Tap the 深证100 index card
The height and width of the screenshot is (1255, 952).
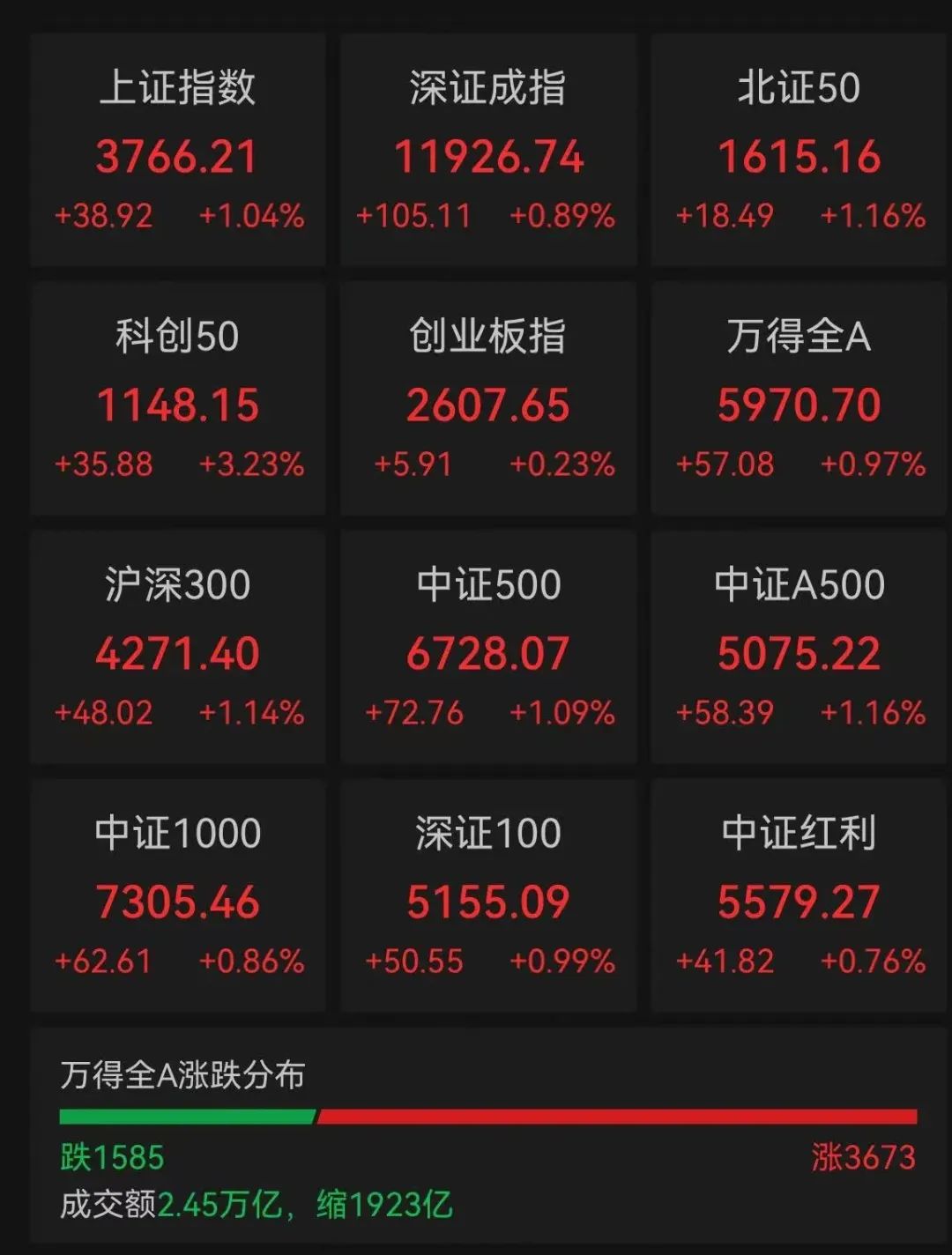(488, 897)
